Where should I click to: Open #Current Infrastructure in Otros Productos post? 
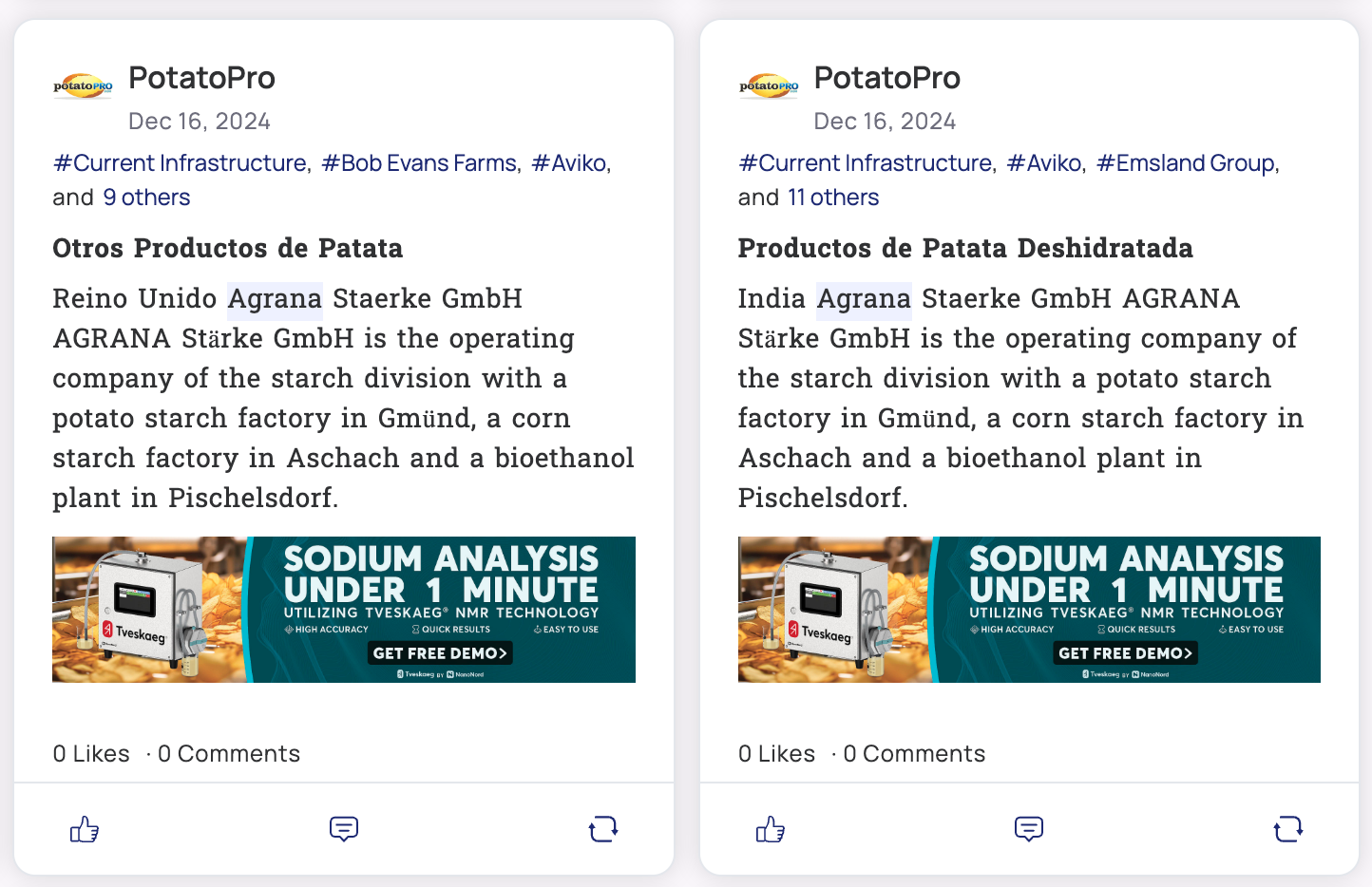181,163
